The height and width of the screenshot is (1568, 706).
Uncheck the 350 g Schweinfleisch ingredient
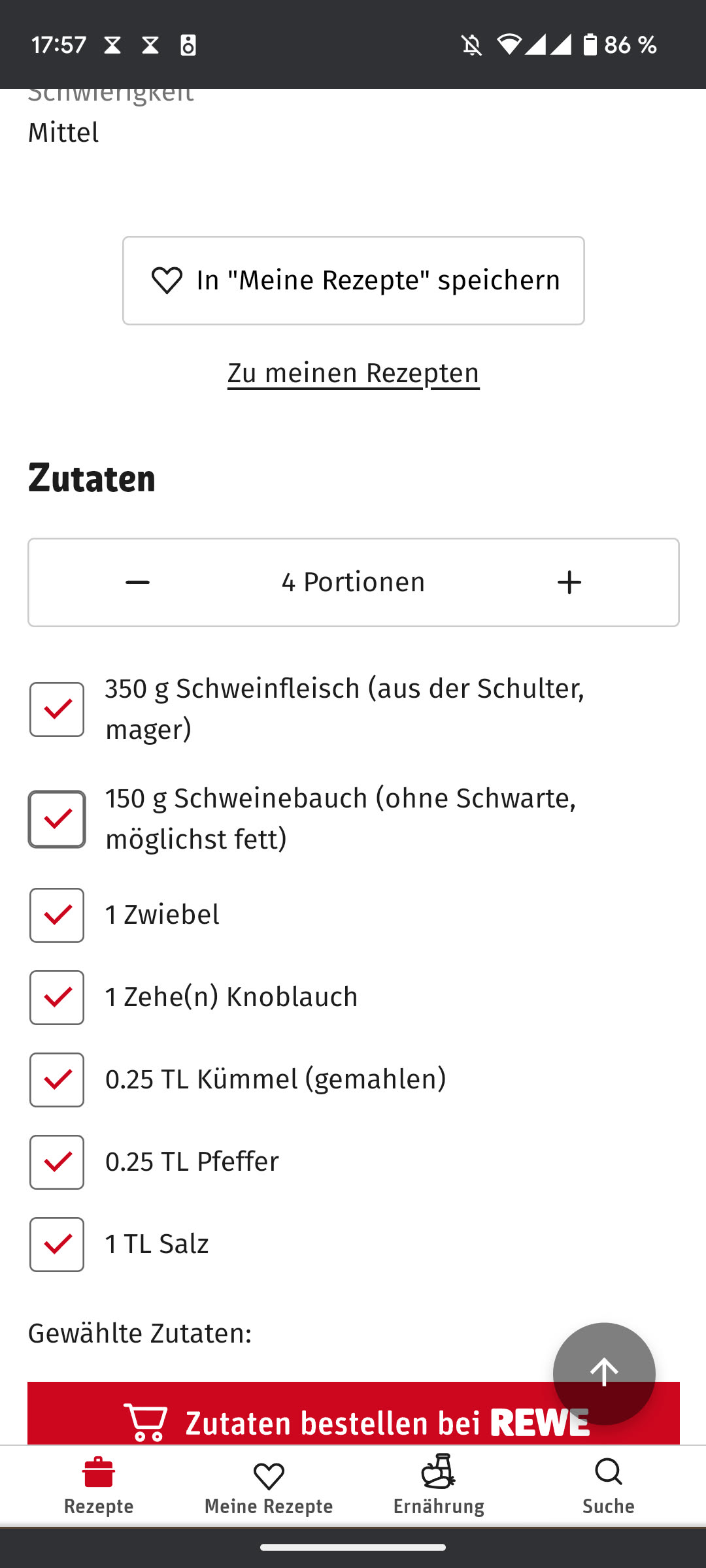(x=57, y=710)
